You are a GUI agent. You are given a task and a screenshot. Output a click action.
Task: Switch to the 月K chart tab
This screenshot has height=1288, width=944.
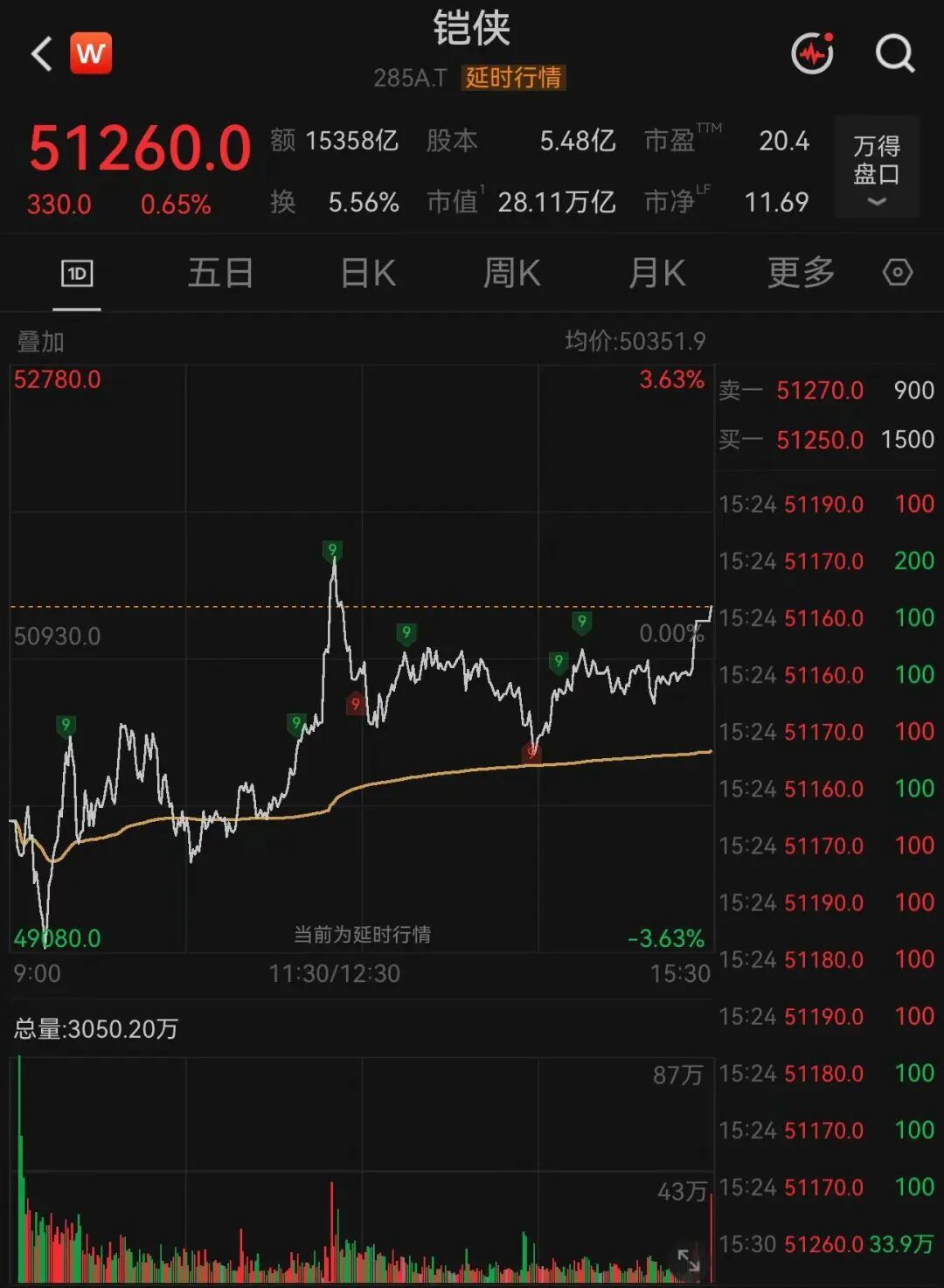tap(656, 273)
